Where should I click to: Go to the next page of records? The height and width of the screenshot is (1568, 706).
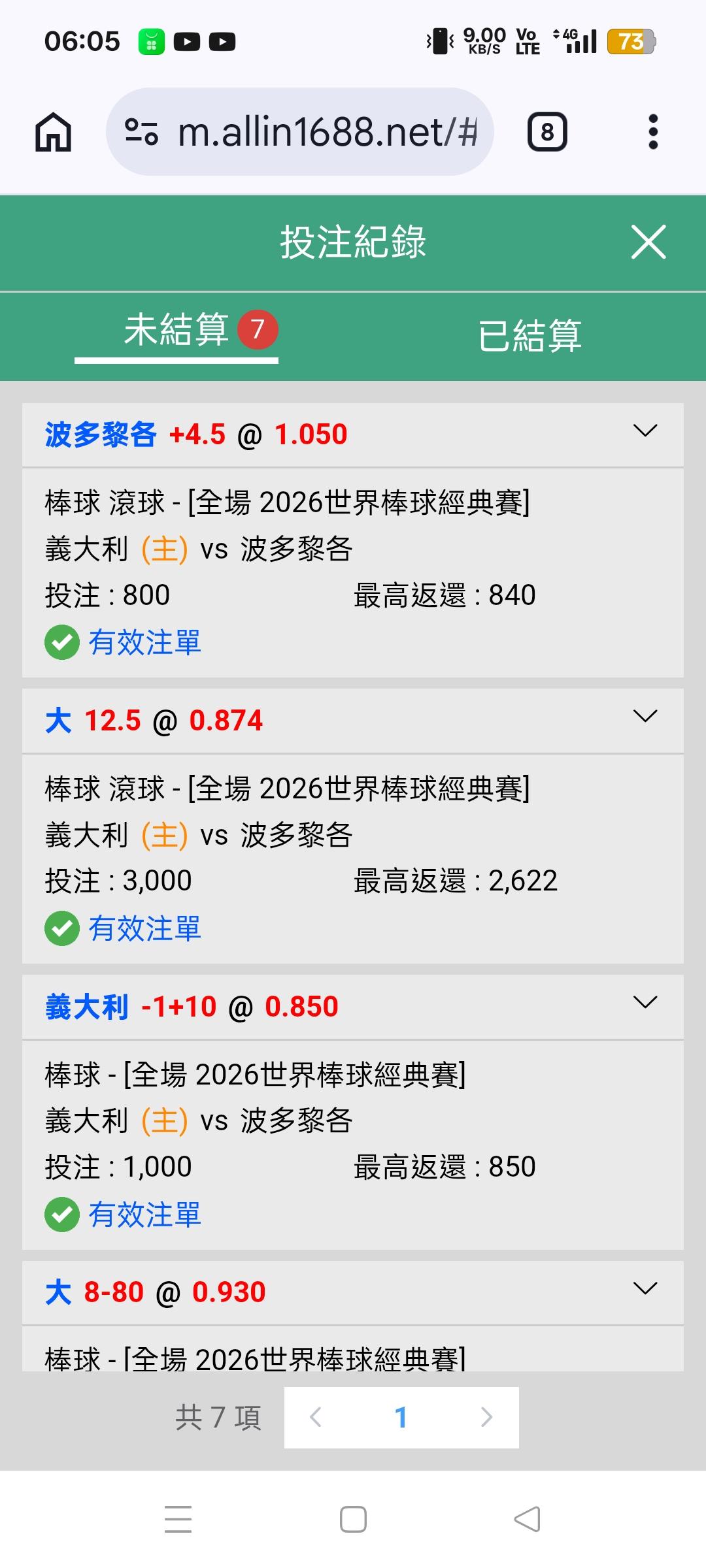[486, 1417]
